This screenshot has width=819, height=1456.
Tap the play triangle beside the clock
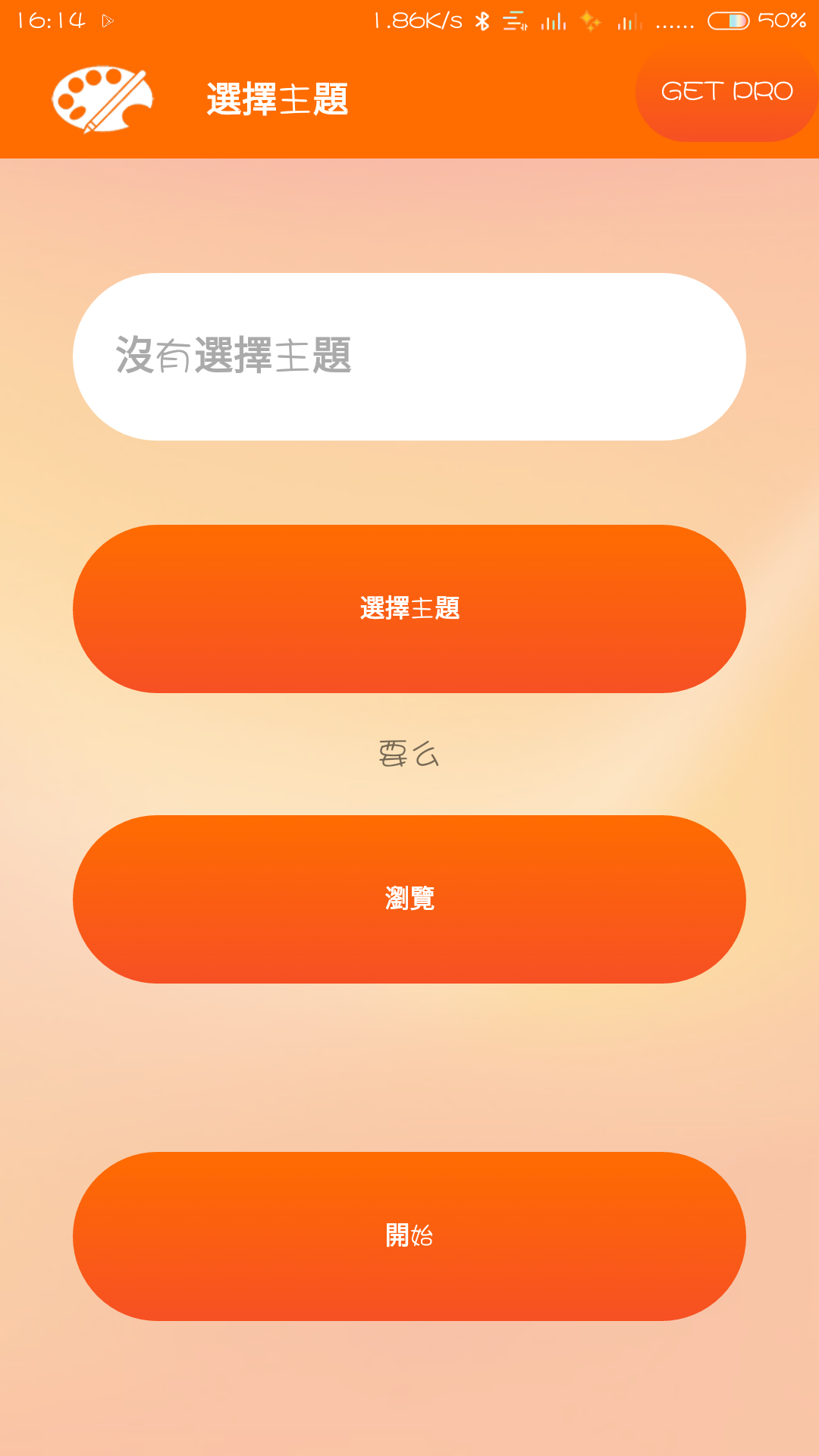[x=106, y=20]
